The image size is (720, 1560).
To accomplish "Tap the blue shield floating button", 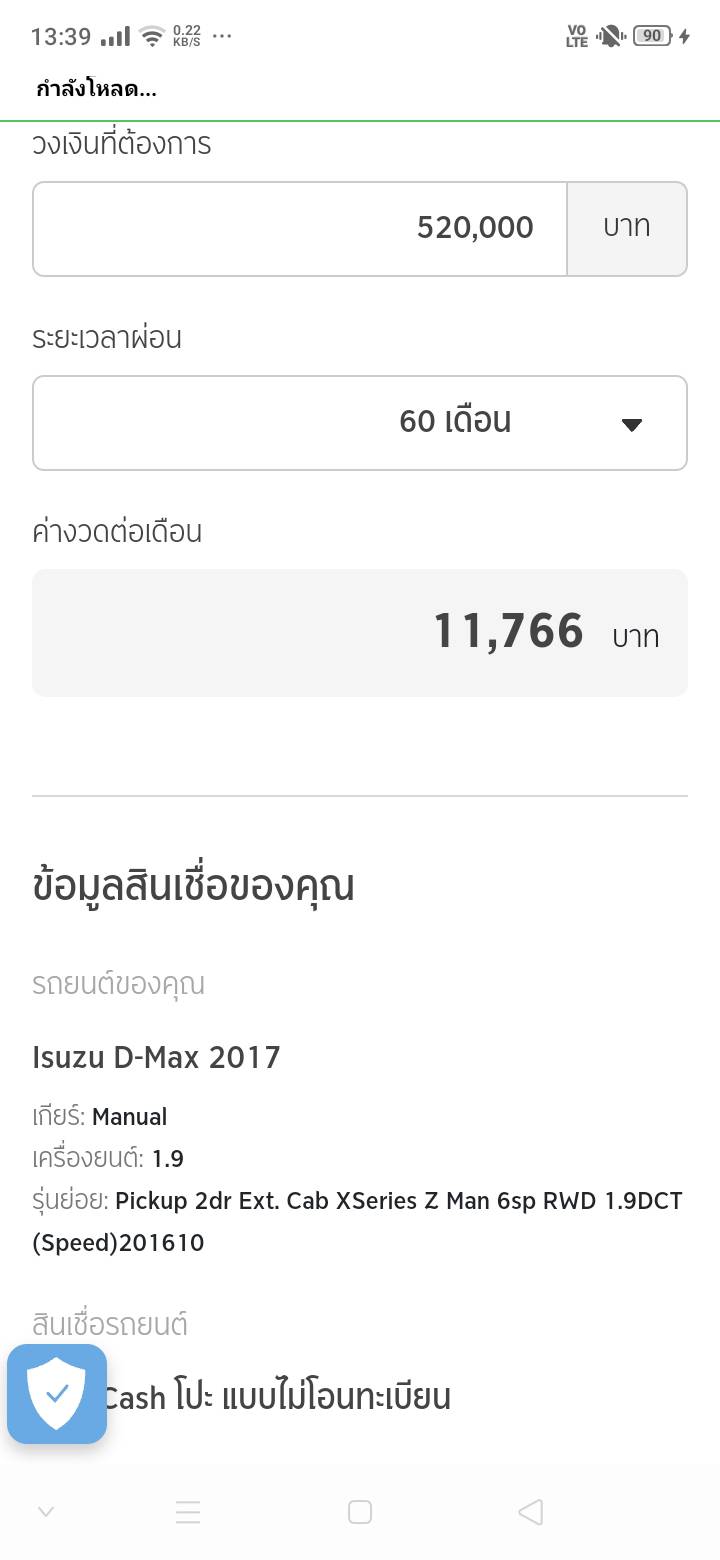I will (57, 1394).
